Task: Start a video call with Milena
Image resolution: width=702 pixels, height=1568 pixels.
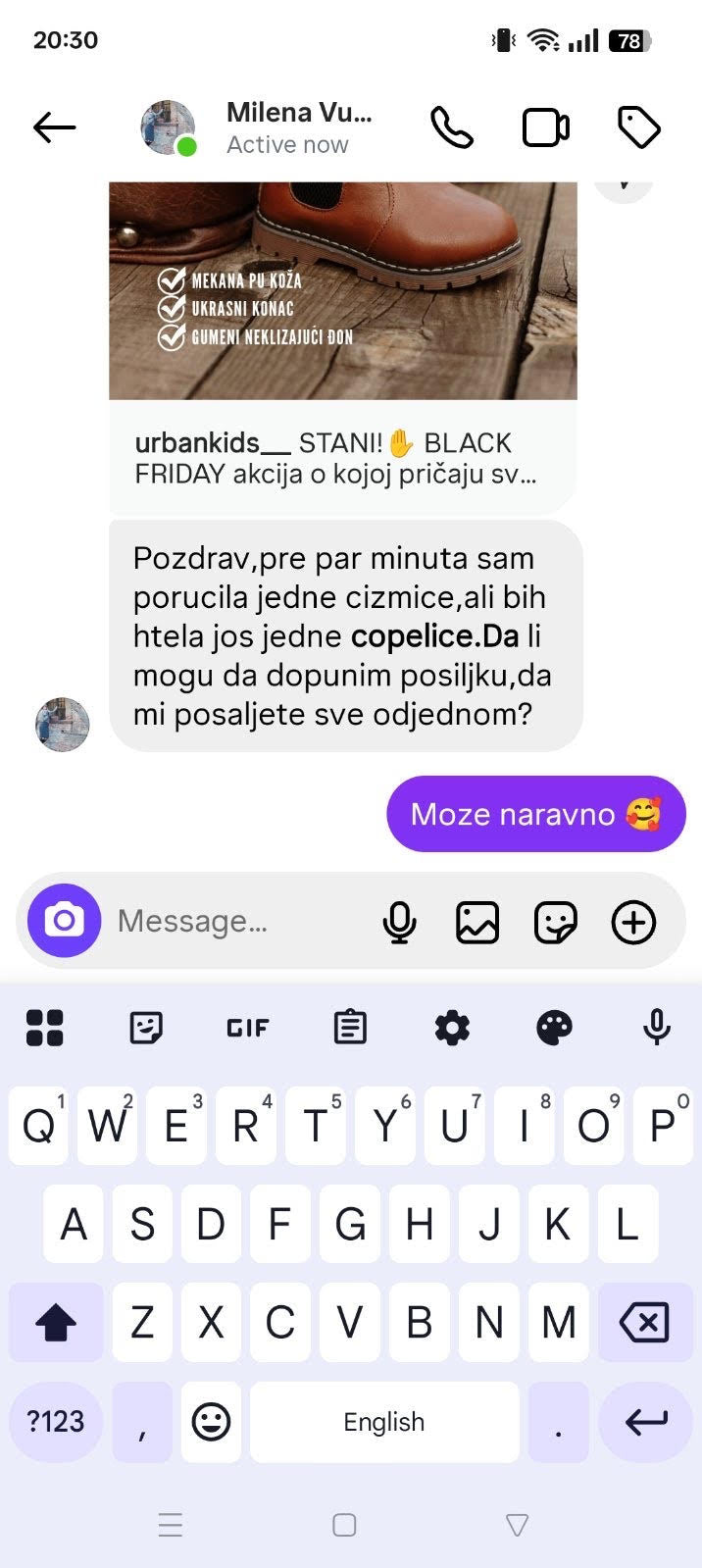Action: click(x=545, y=127)
